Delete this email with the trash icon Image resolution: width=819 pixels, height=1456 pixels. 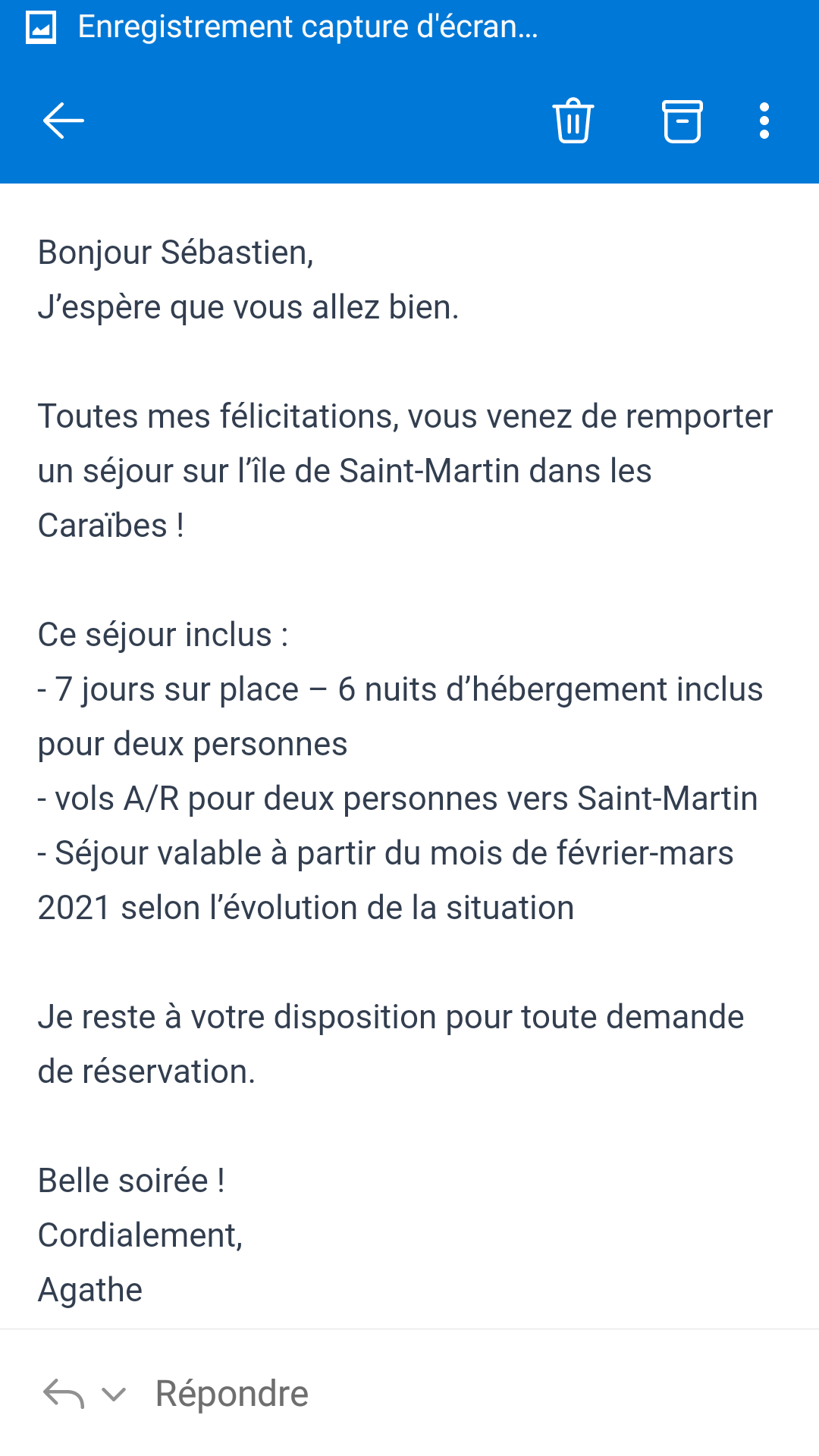click(573, 121)
